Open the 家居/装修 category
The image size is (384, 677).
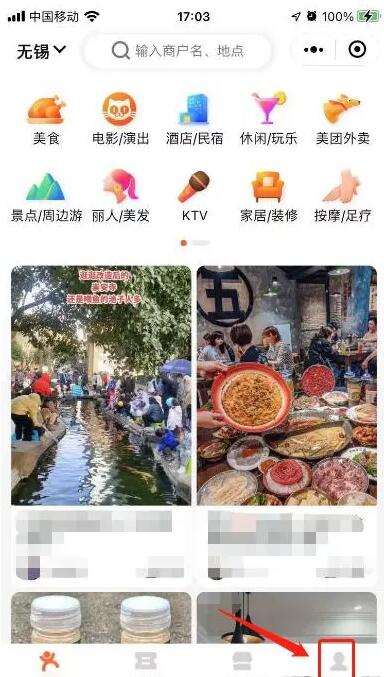point(268,197)
